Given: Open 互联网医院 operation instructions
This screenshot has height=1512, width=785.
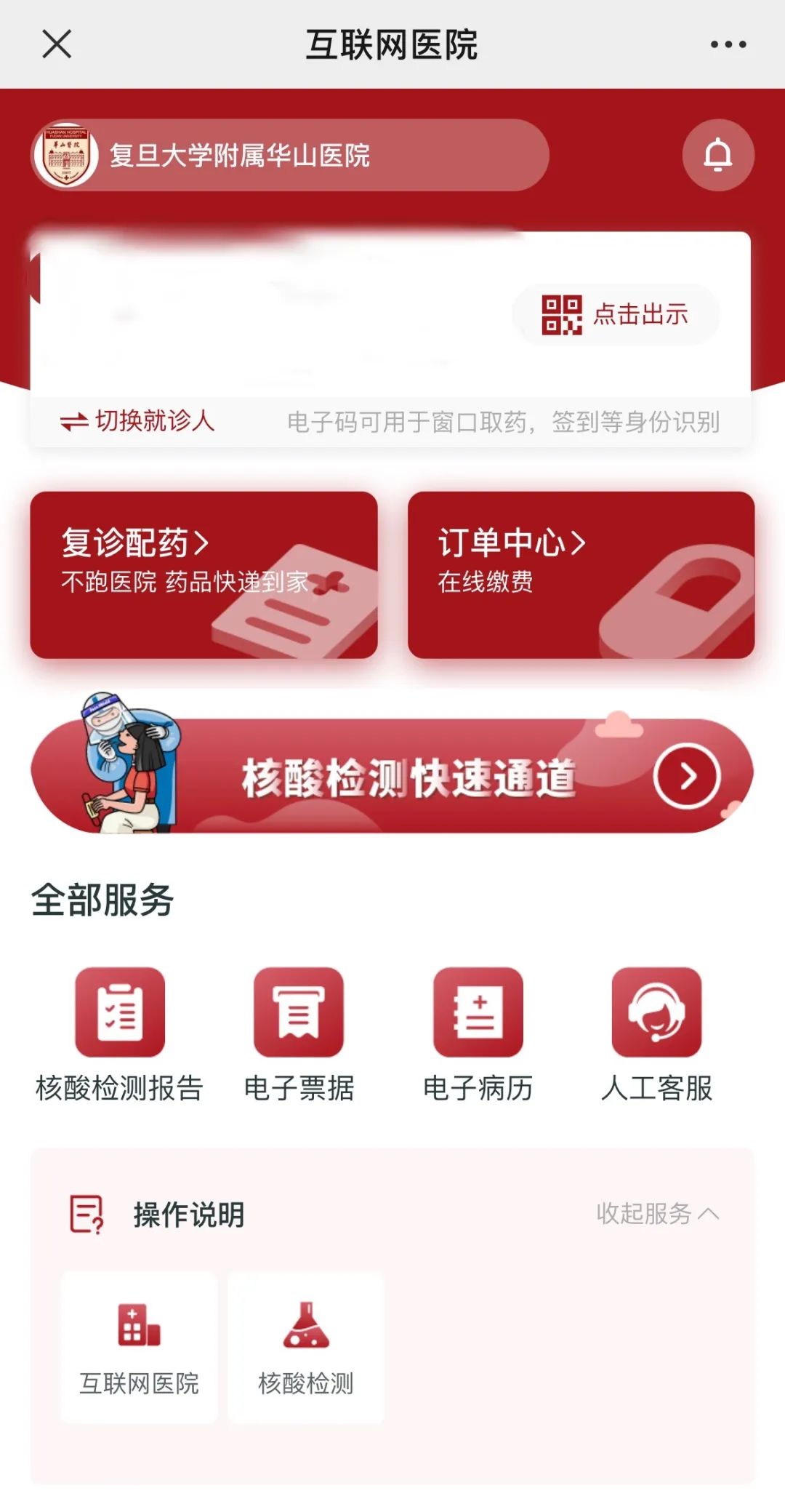Looking at the screenshot, I should [x=139, y=1346].
